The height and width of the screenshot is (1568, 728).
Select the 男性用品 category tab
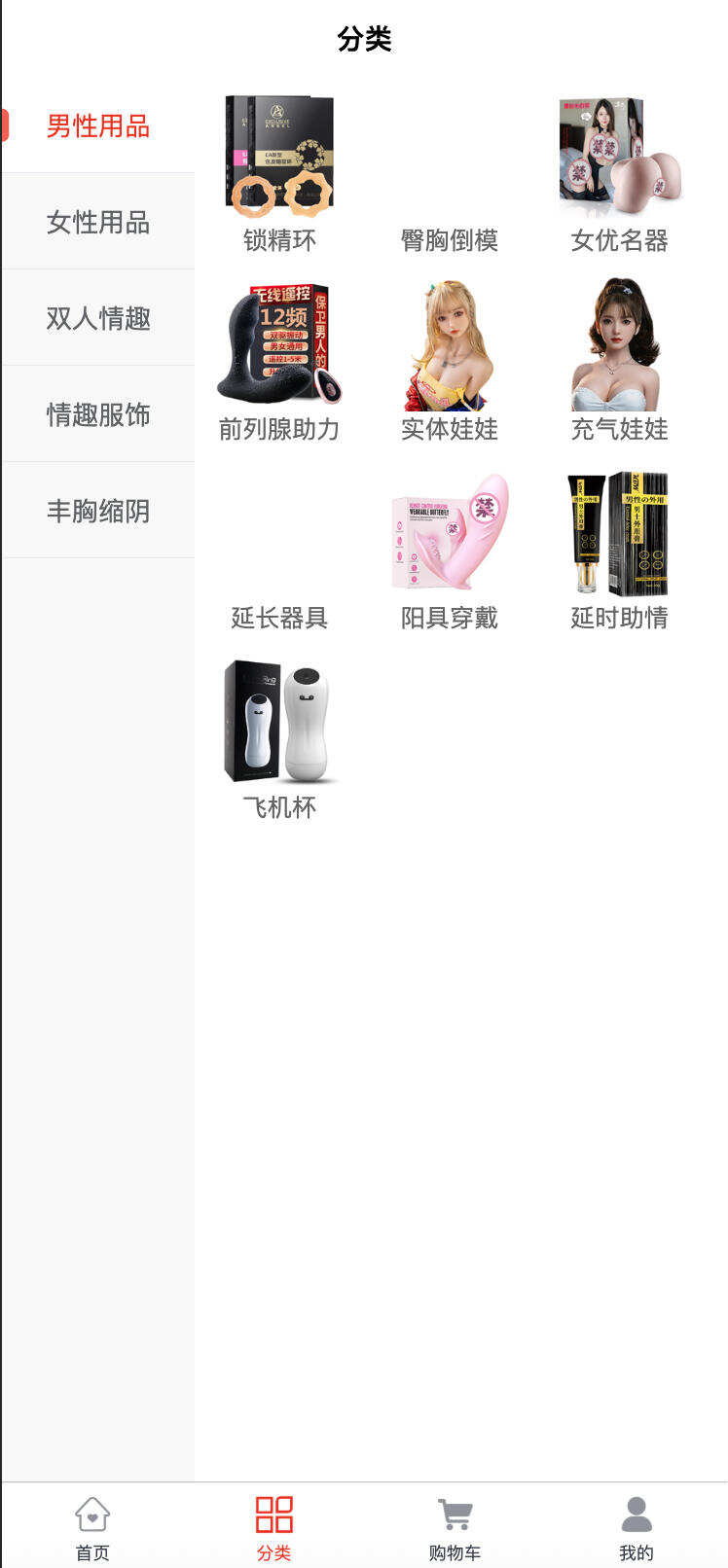click(x=96, y=125)
